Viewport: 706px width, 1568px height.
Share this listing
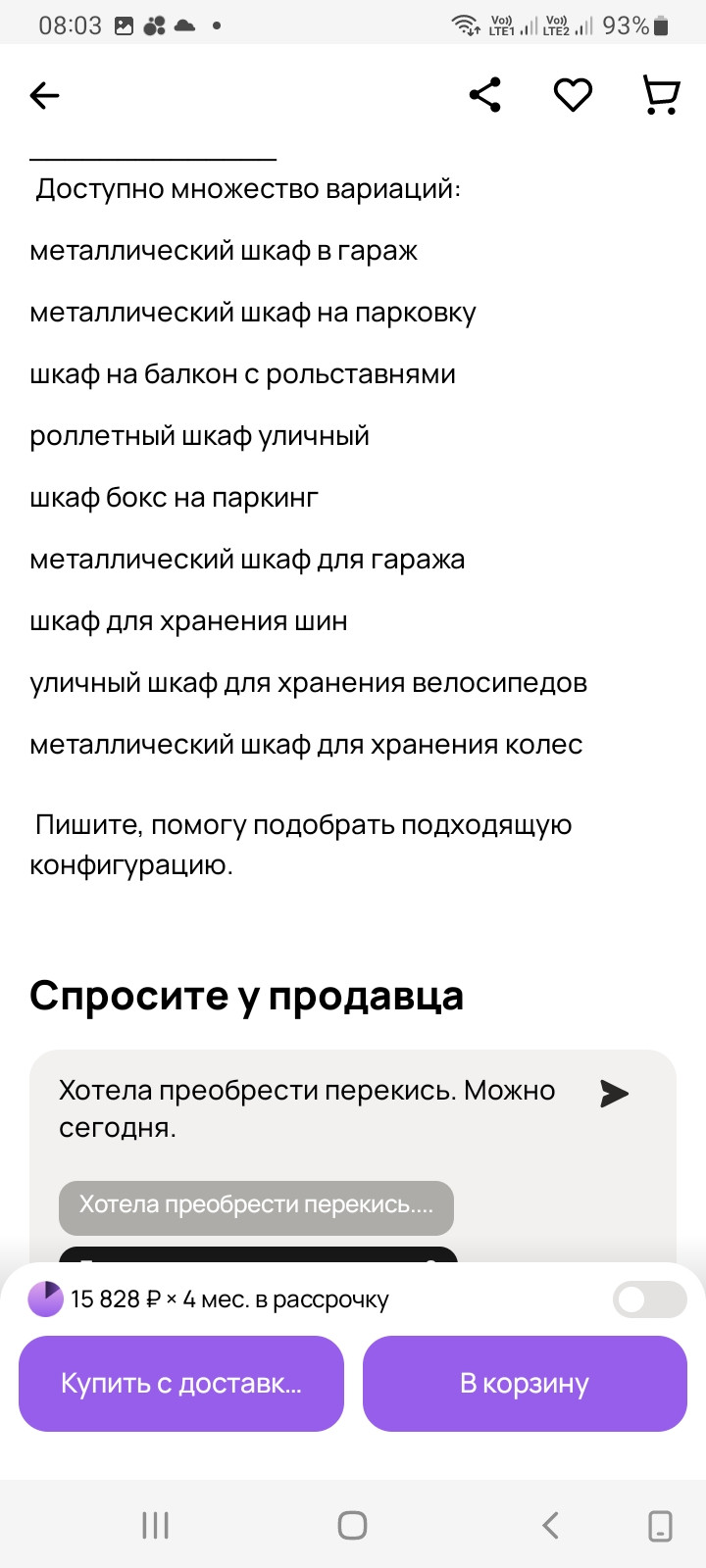coord(485,95)
